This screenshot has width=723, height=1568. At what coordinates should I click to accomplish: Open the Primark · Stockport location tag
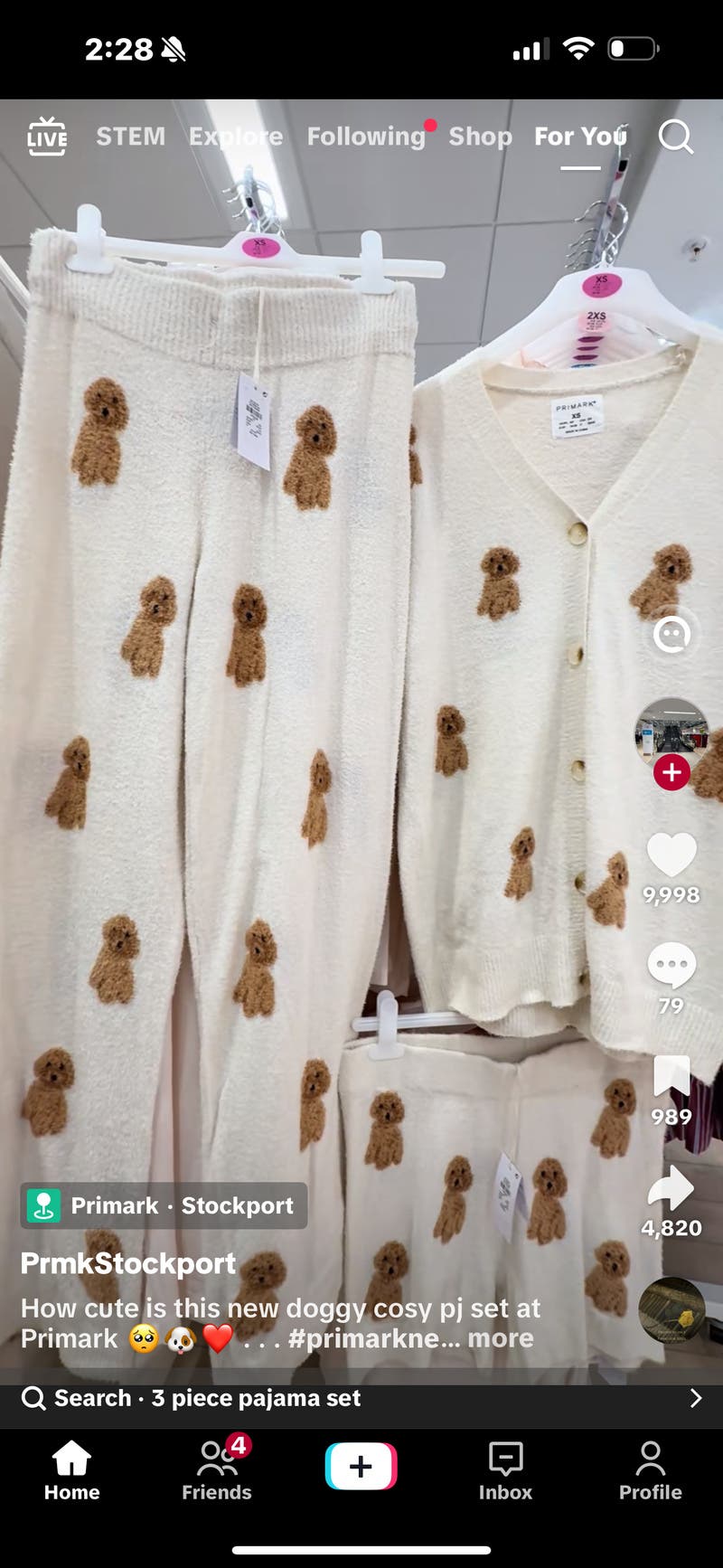pyautogui.click(x=164, y=1205)
